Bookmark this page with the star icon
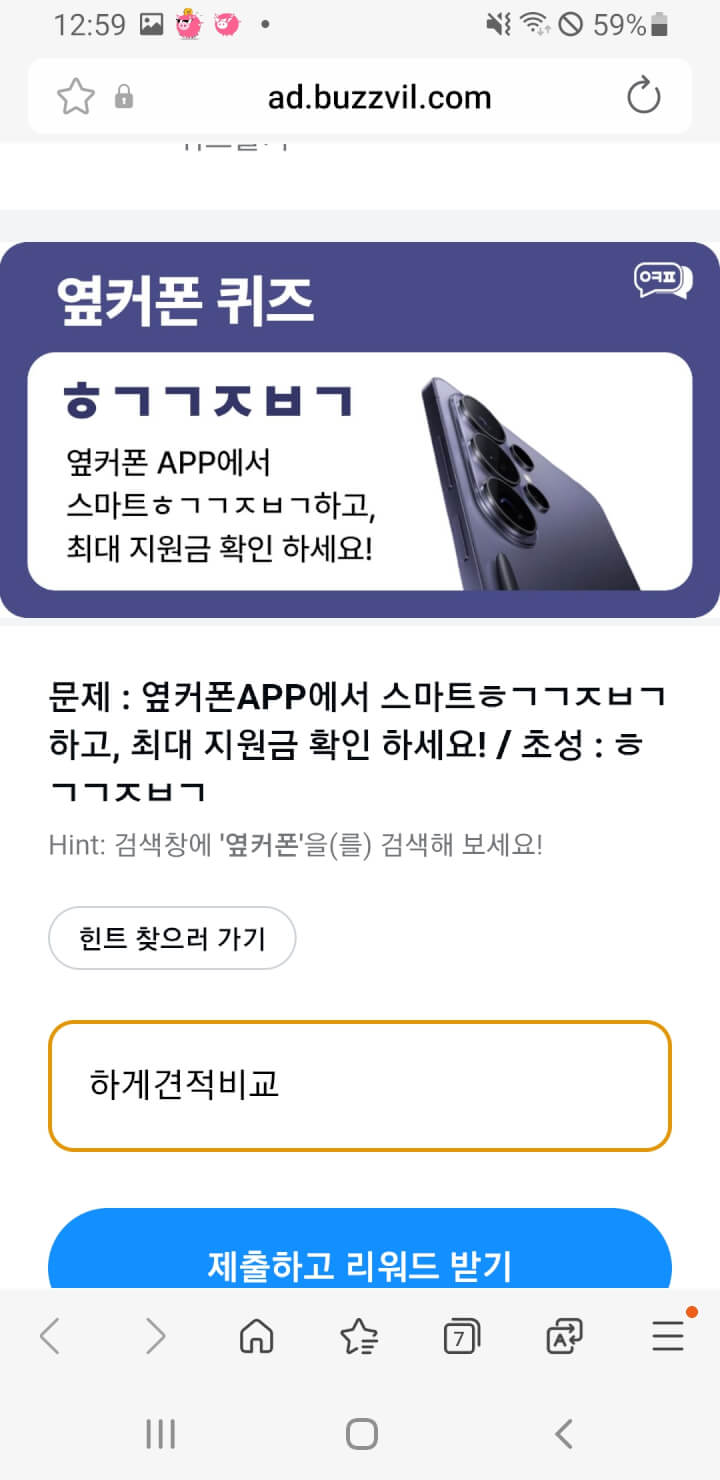 tap(76, 97)
